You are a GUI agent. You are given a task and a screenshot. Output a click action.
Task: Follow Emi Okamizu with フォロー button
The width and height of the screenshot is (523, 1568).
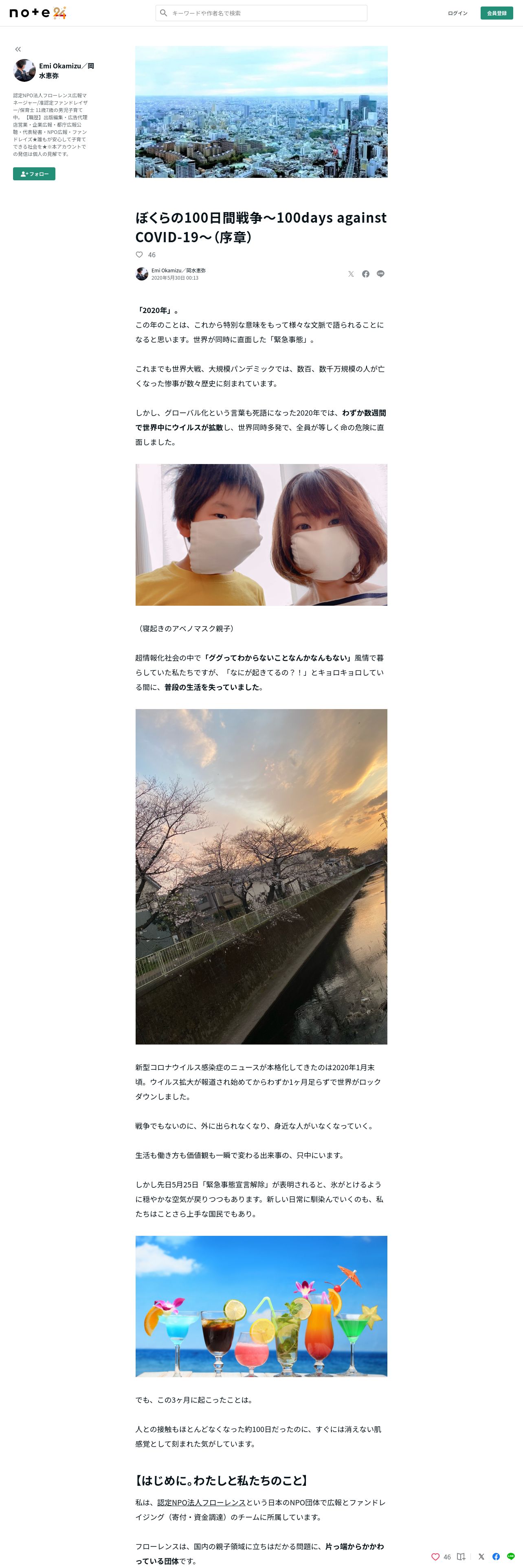(34, 174)
